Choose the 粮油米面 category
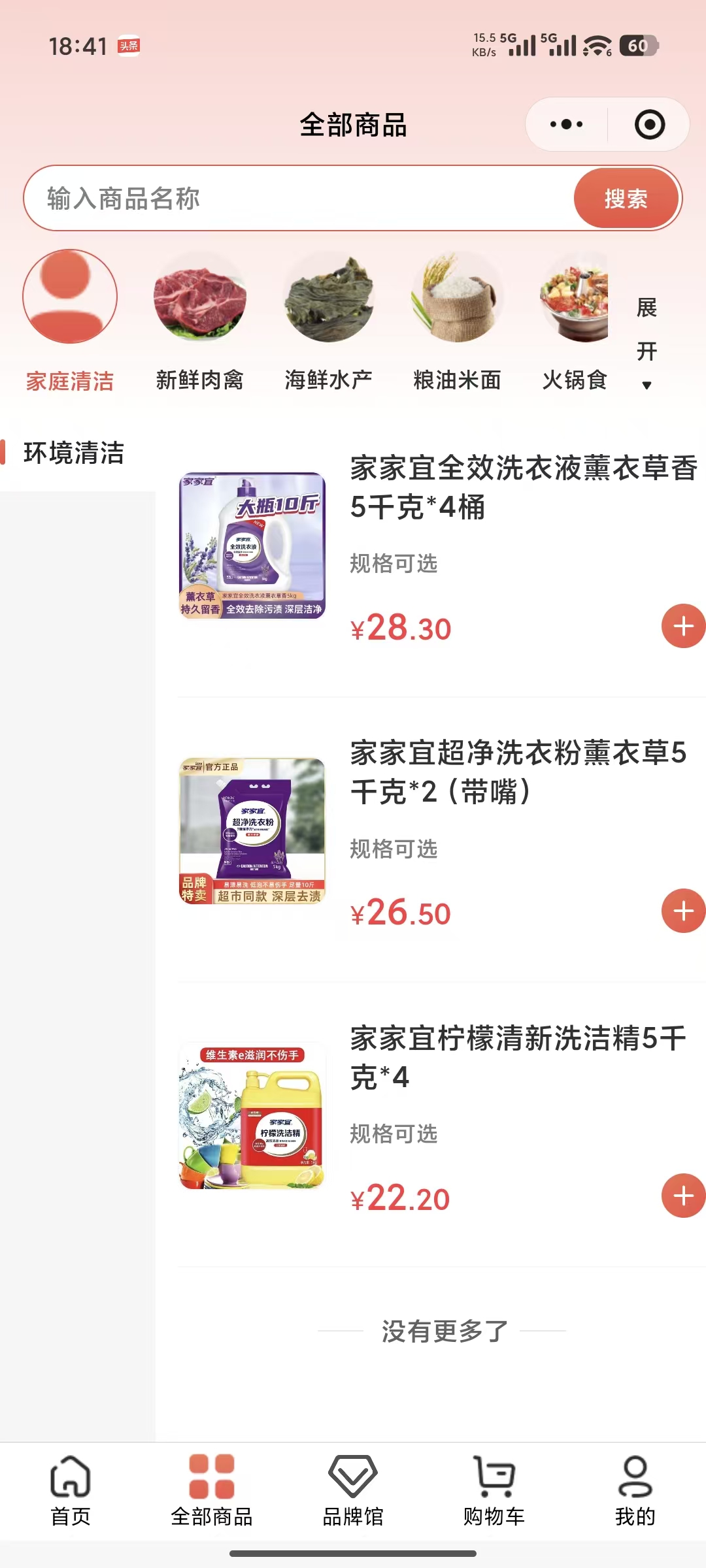Viewport: 706px width, 1568px height. tap(457, 321)
